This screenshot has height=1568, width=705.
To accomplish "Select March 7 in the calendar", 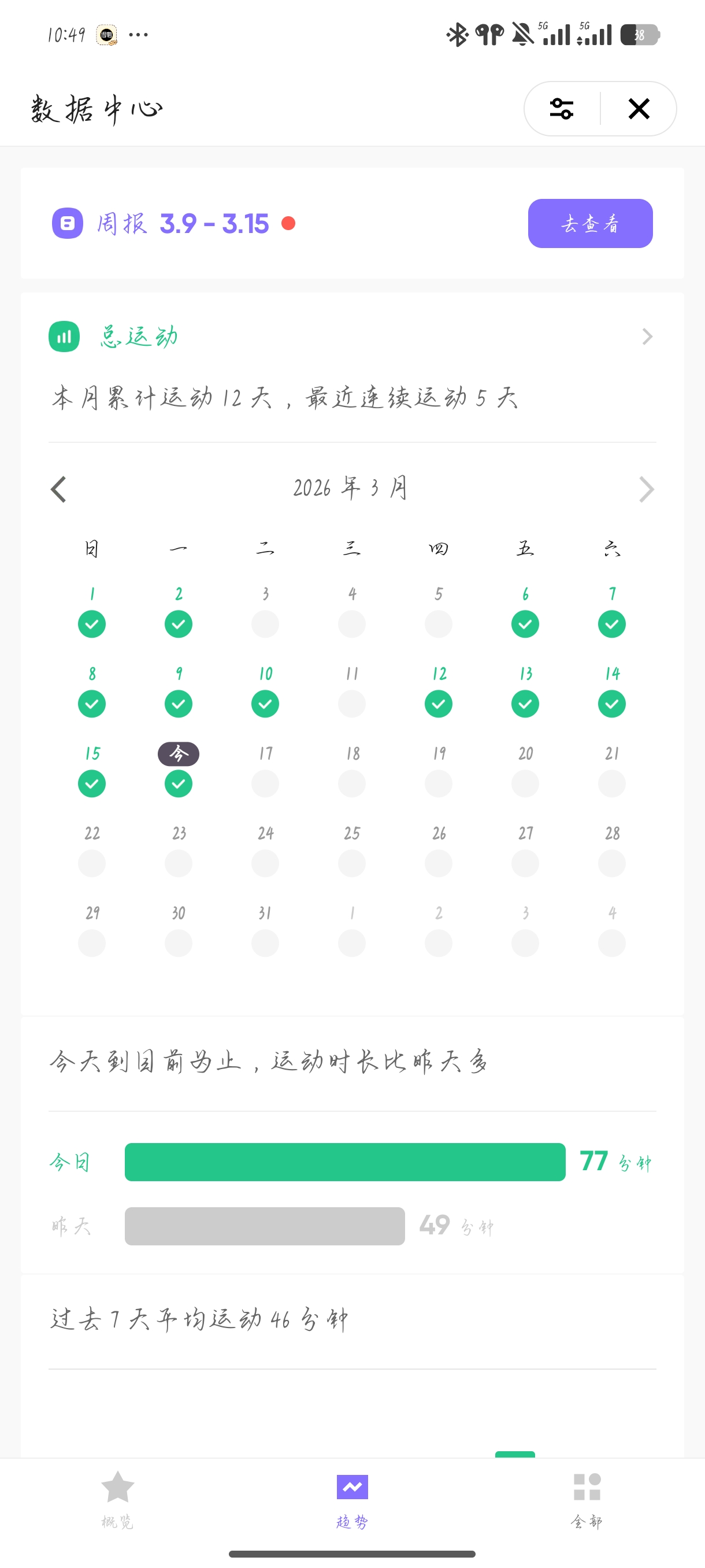I will [612, 610].
